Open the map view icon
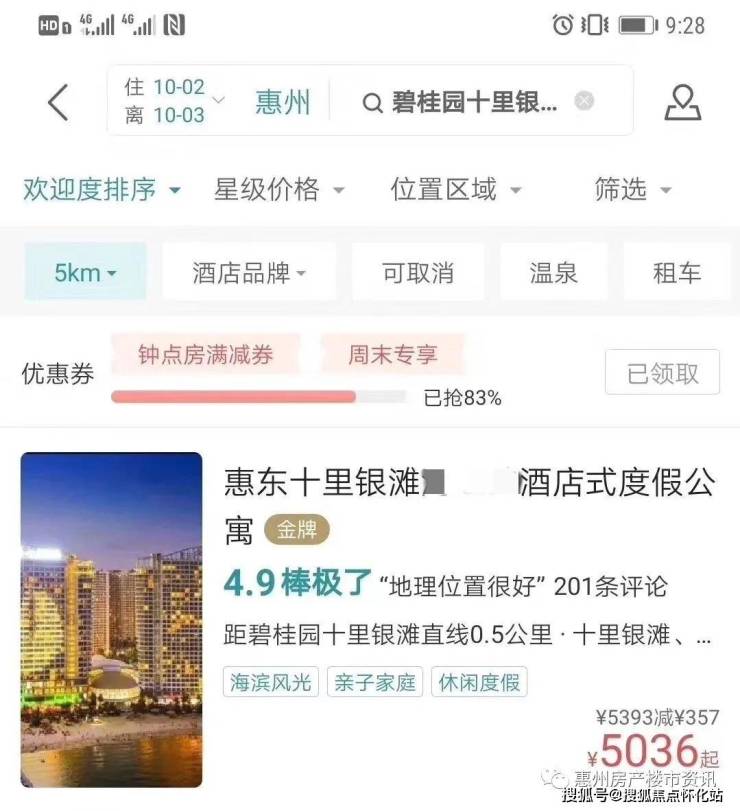The height and width of the screenshot is (811, 740). pyautogui.click(x=683, y=102)
